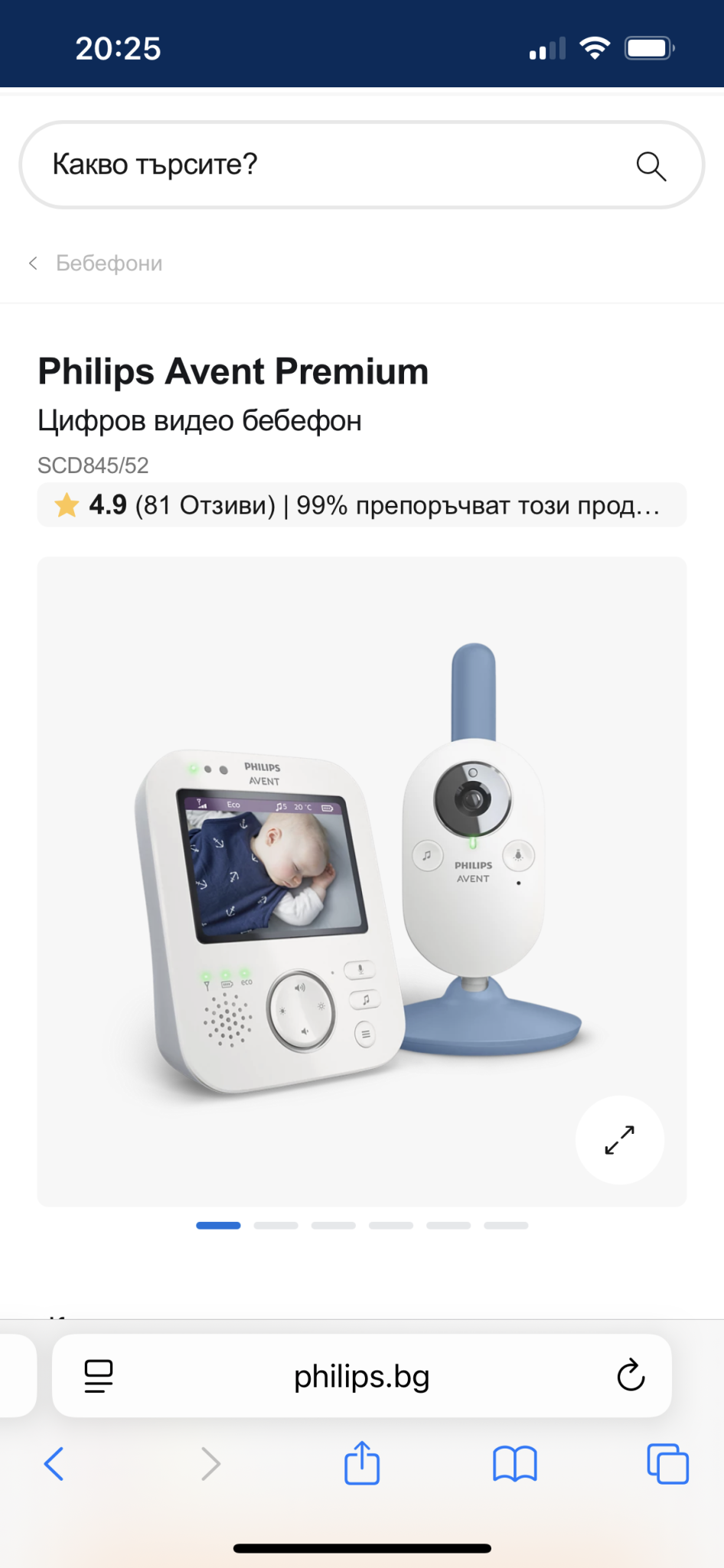724x1568 pixels.
Task: Tap the search field Какво търсите?
Action: click(321, 165)
